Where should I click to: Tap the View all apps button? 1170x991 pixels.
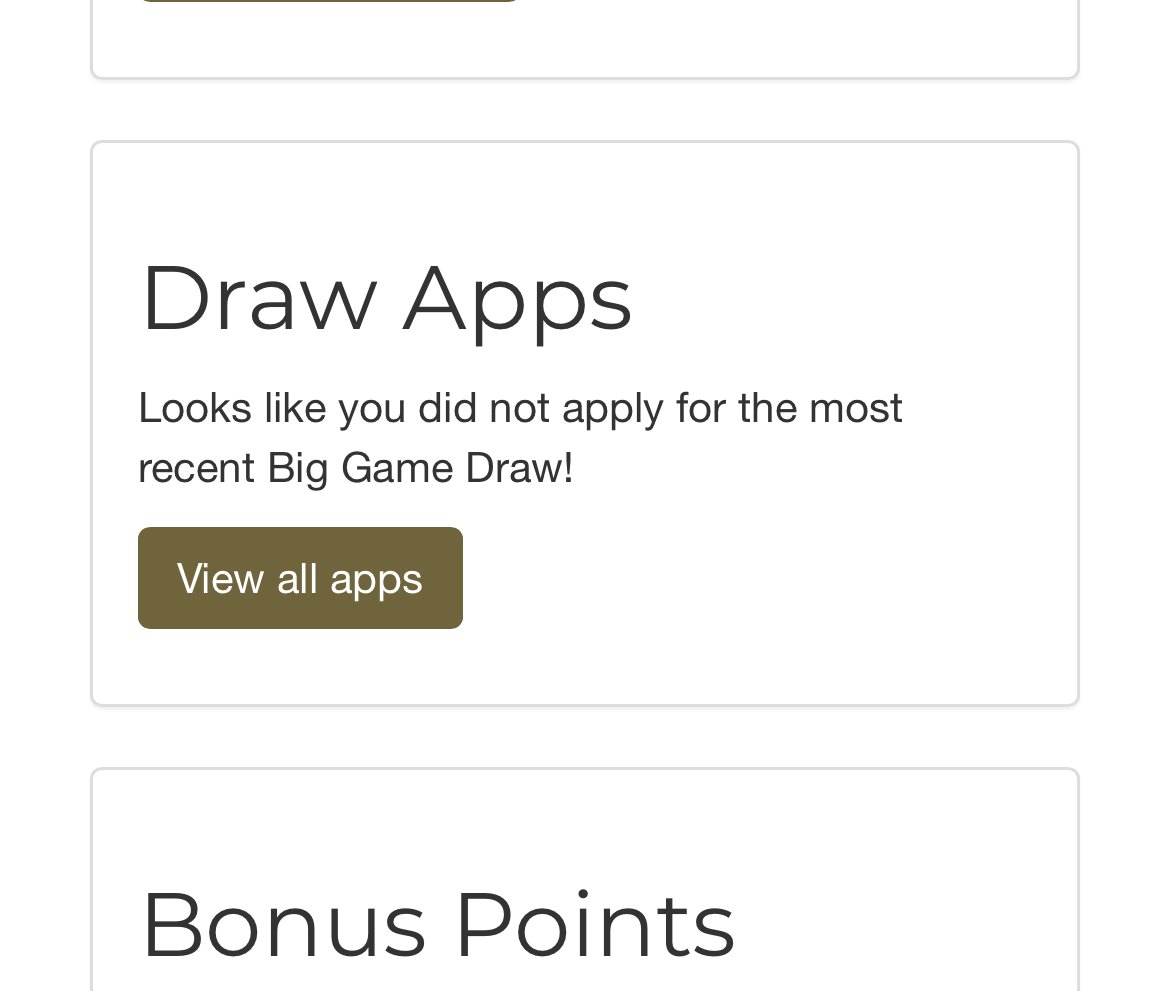coord(300,578)
